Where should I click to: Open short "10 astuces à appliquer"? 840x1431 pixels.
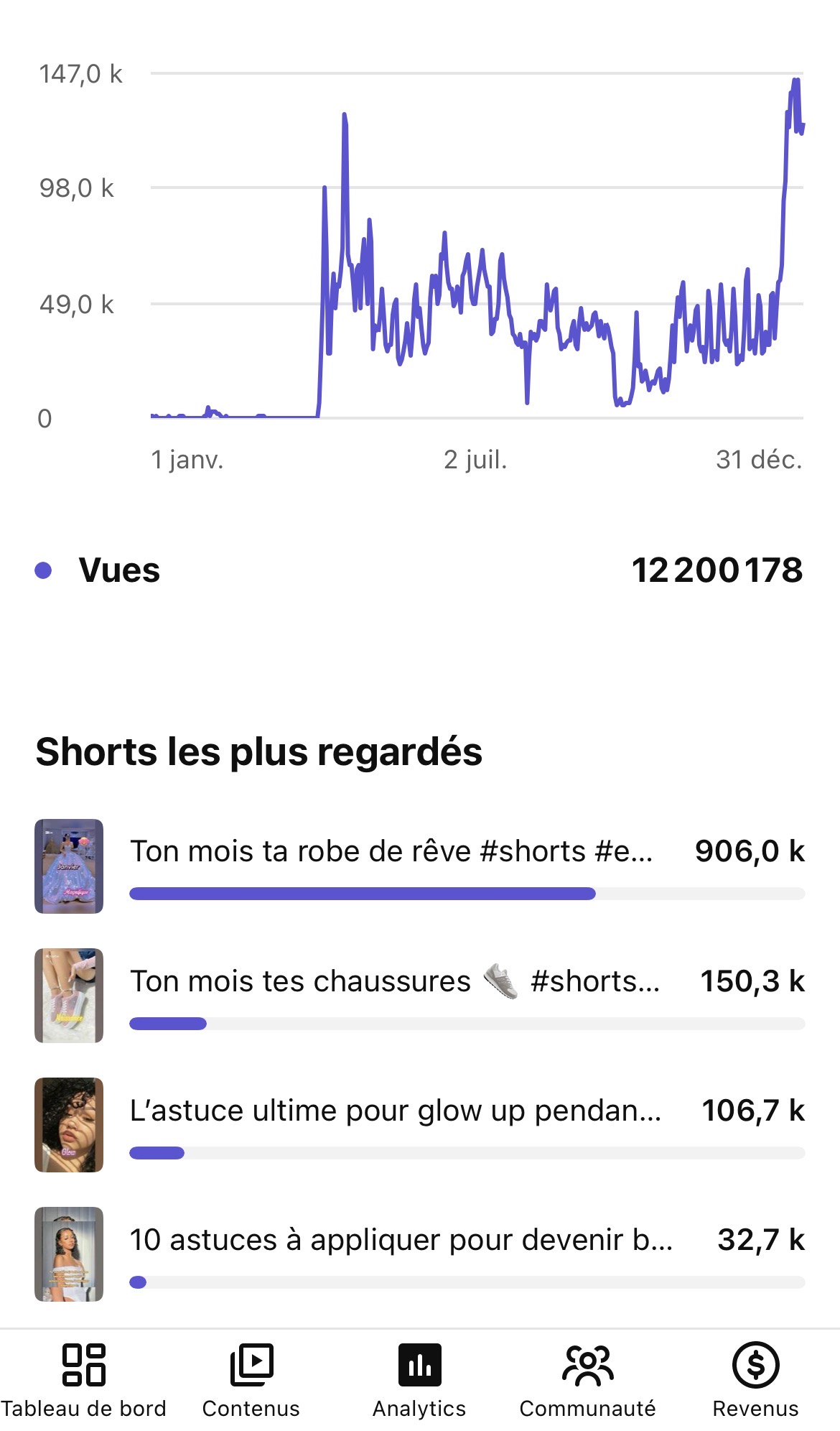420,1254
